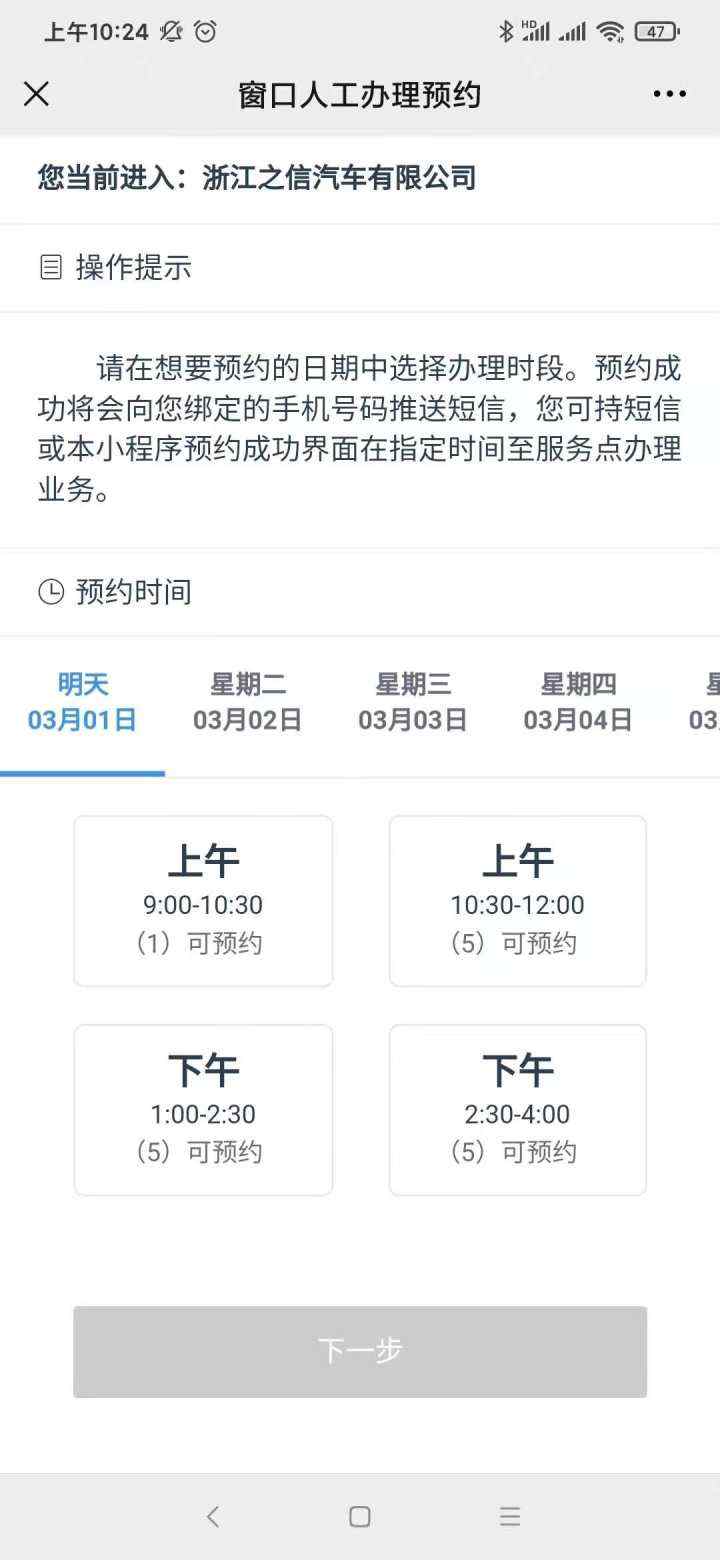Select the 2:30-4:00 afternoon time slot
The height and width of the screenshot is (1560, 720).
[517, 1109]
